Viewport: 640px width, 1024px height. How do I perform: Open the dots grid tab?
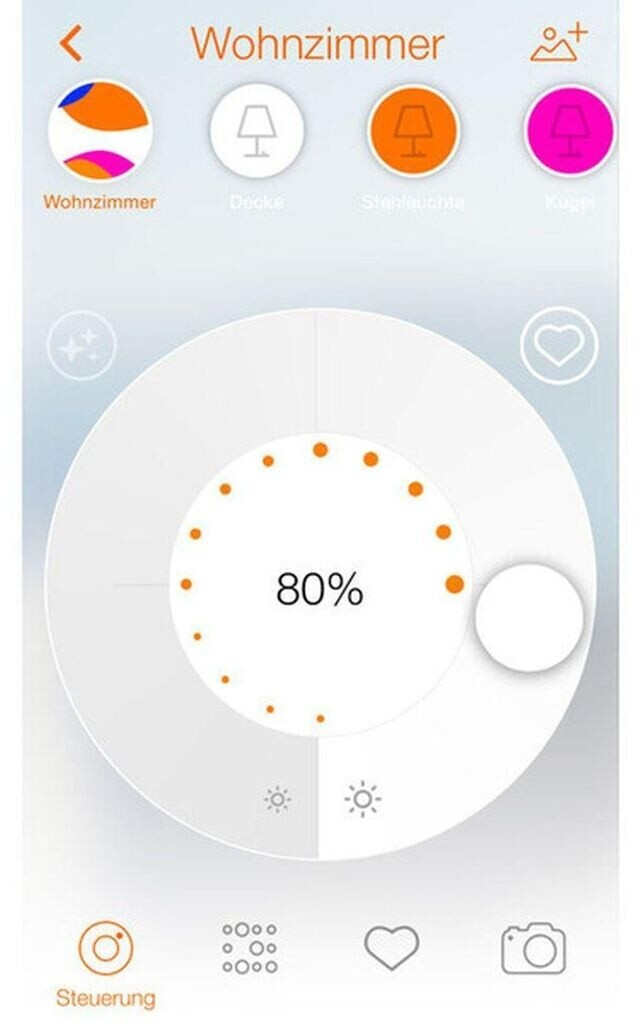249,947
